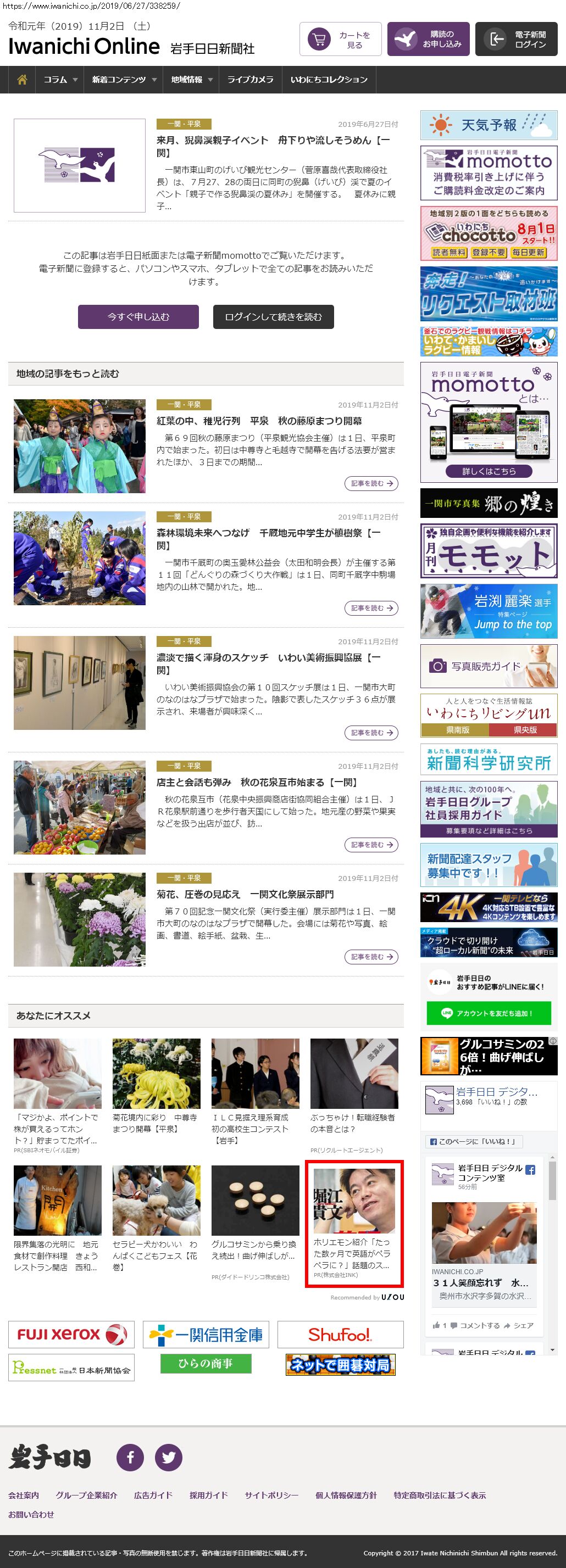Open 個人情報保護方針 footer link
Viewport: 566px width, 1568px height.
346,1495
